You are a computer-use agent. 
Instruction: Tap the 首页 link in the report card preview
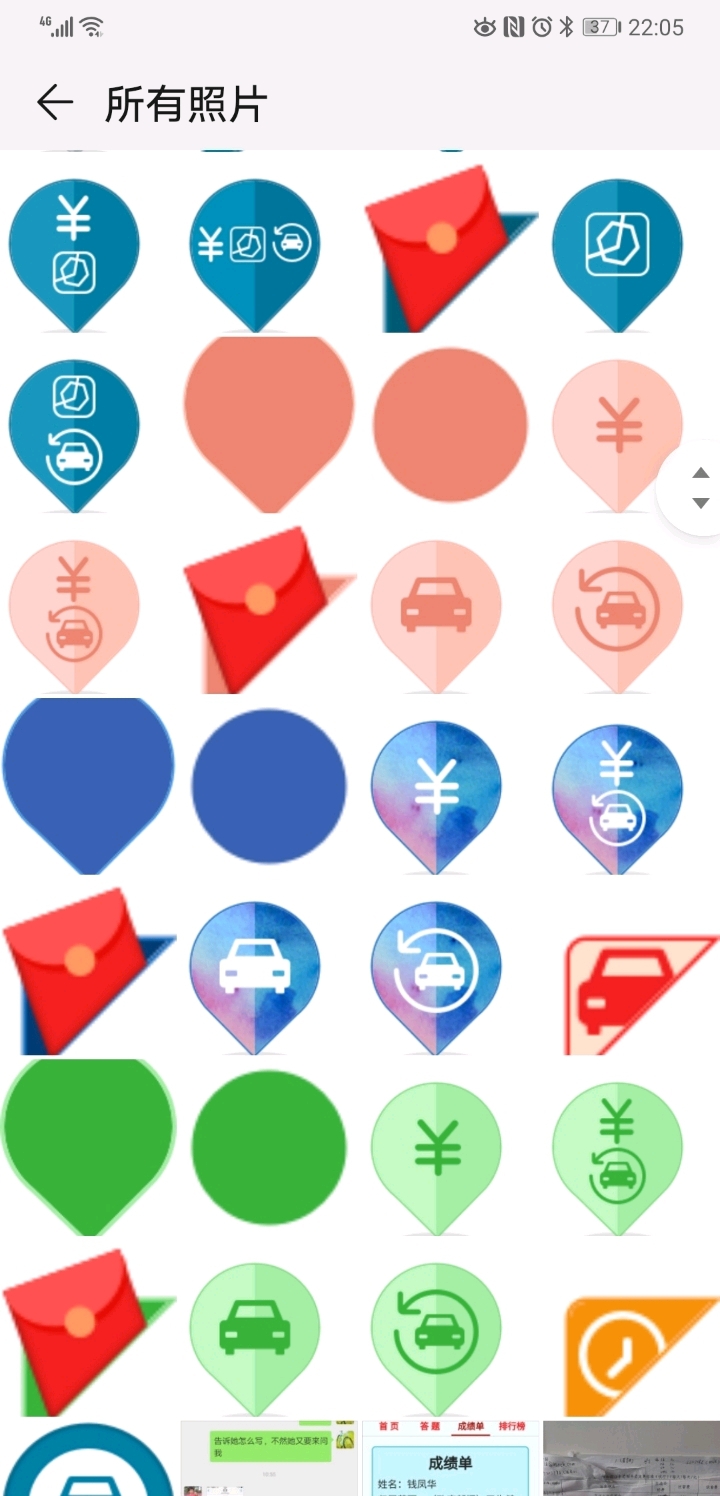(390, 1426)
